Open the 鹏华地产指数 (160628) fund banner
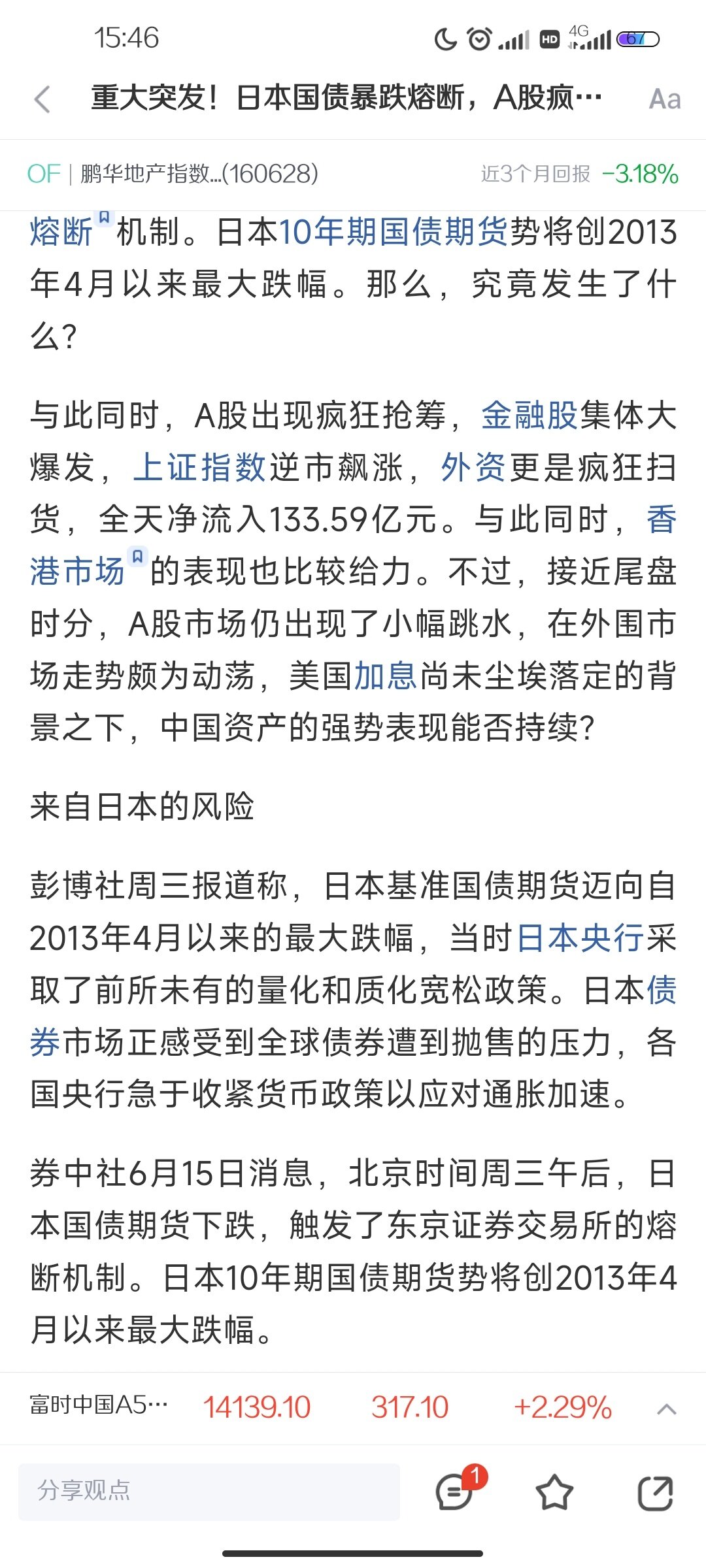 tap(353, 174)
